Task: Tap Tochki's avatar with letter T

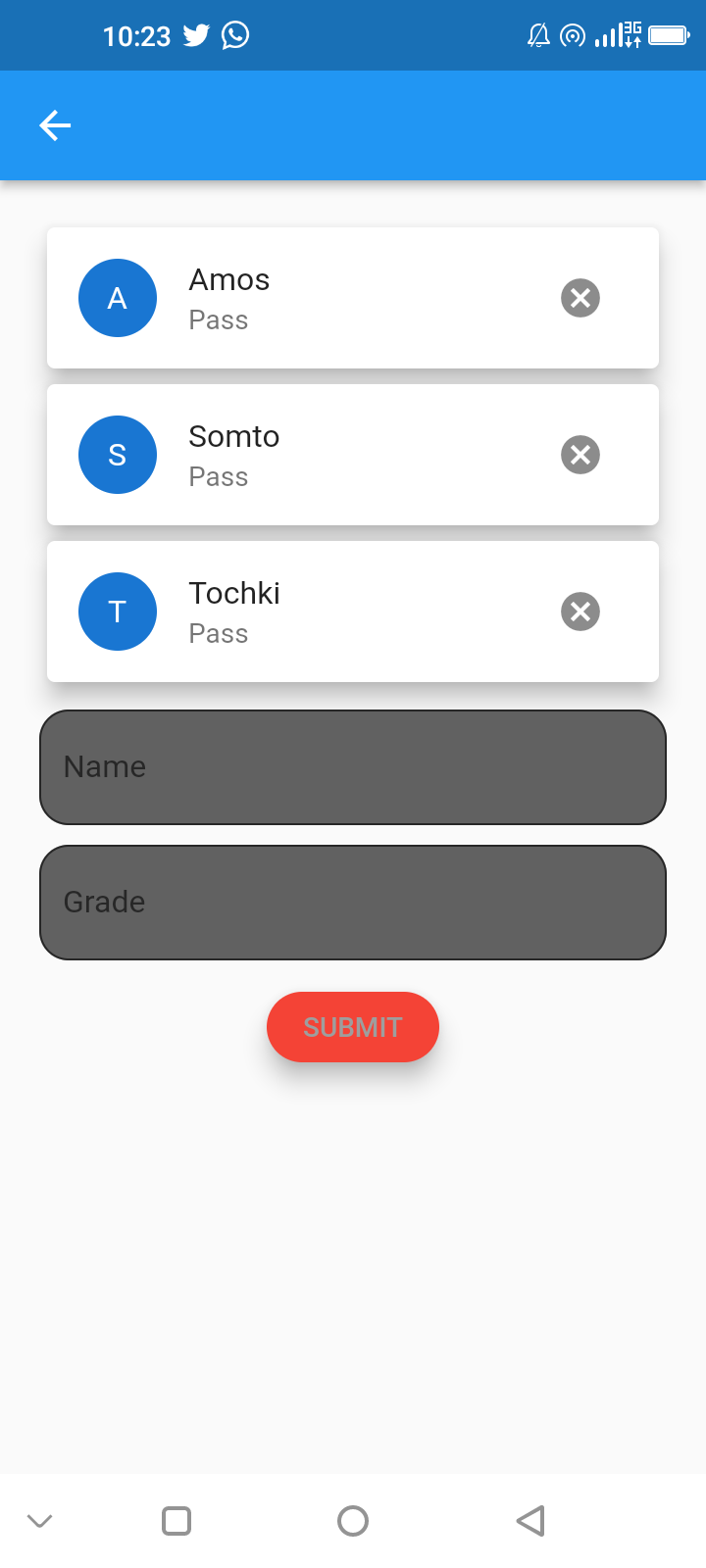Action: point(117,611)
